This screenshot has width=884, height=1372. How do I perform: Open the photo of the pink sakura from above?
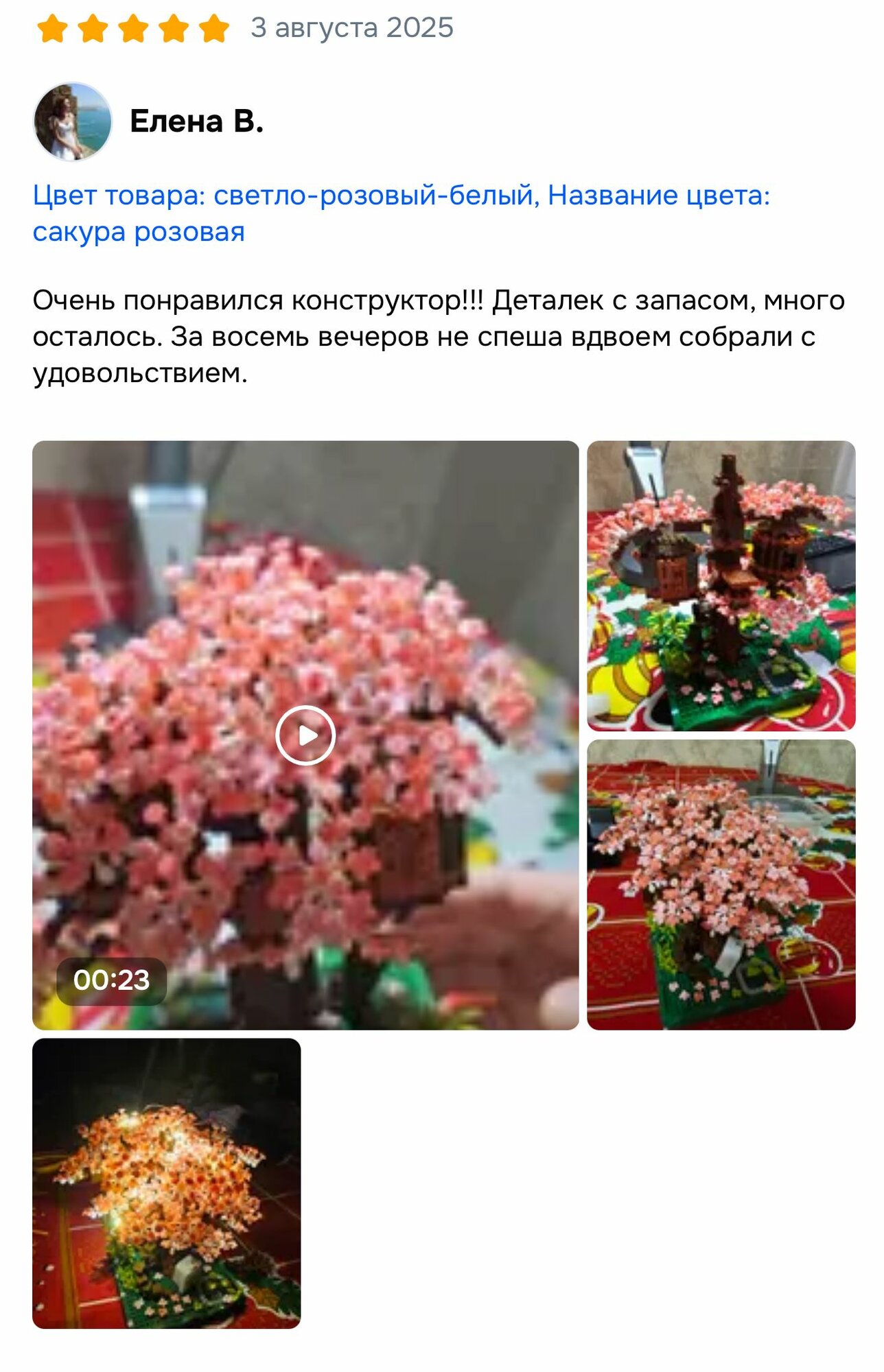click(x=721, y=884)
